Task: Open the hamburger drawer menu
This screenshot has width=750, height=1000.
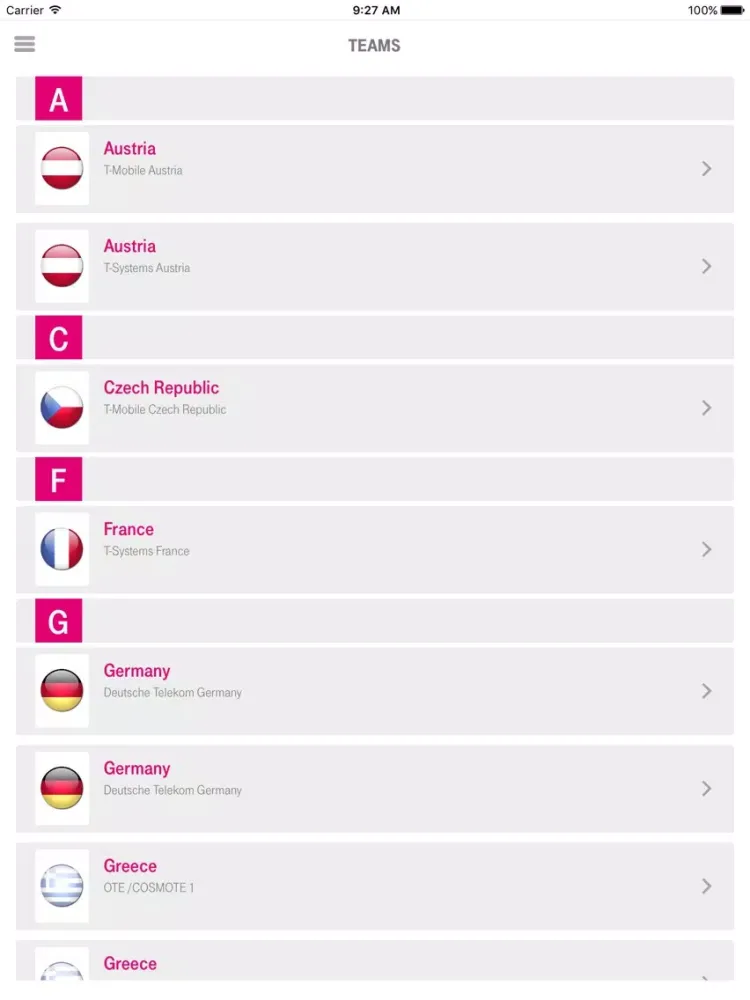Action: pos(25,45)
